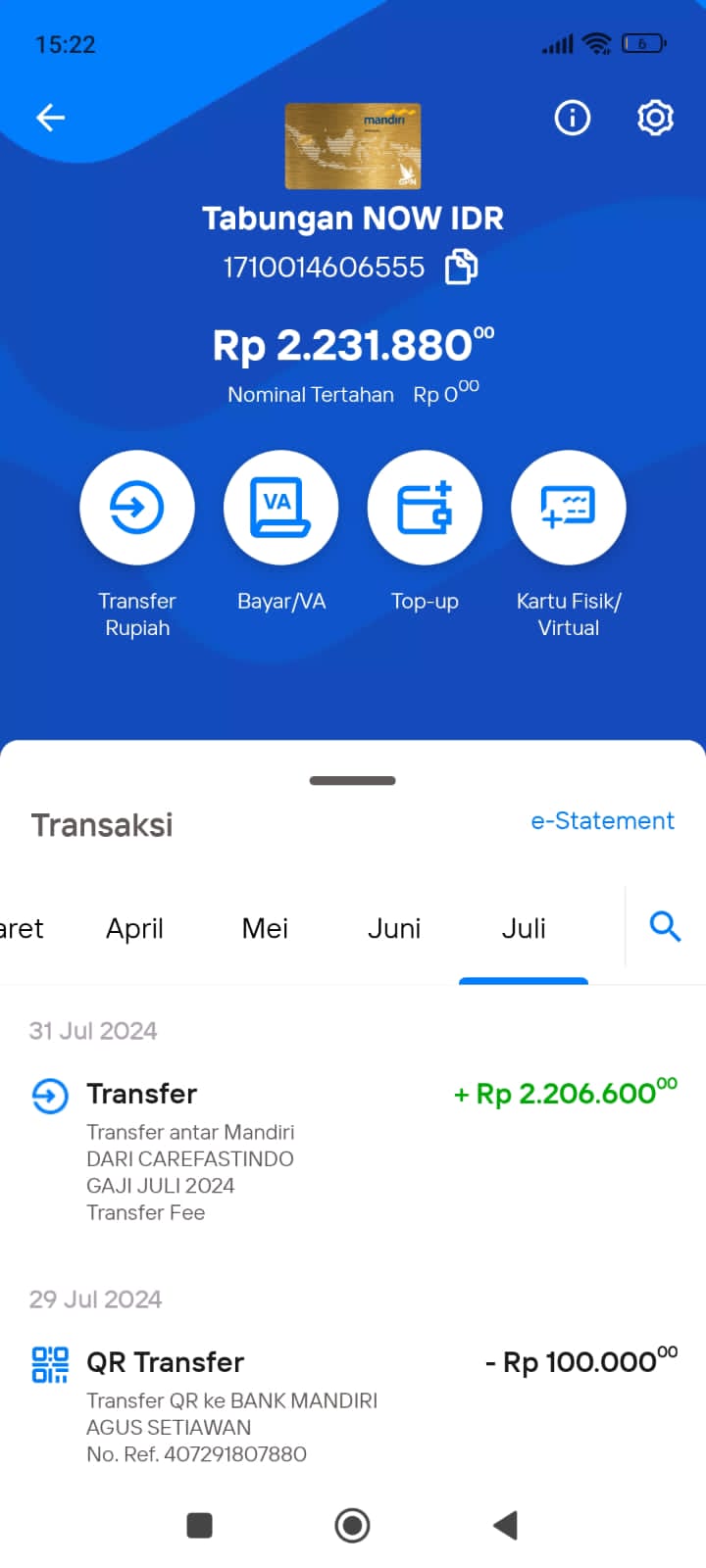Tap the system home button
Viewport: 706px width, 1568px height.
[x=353, y=1525]
